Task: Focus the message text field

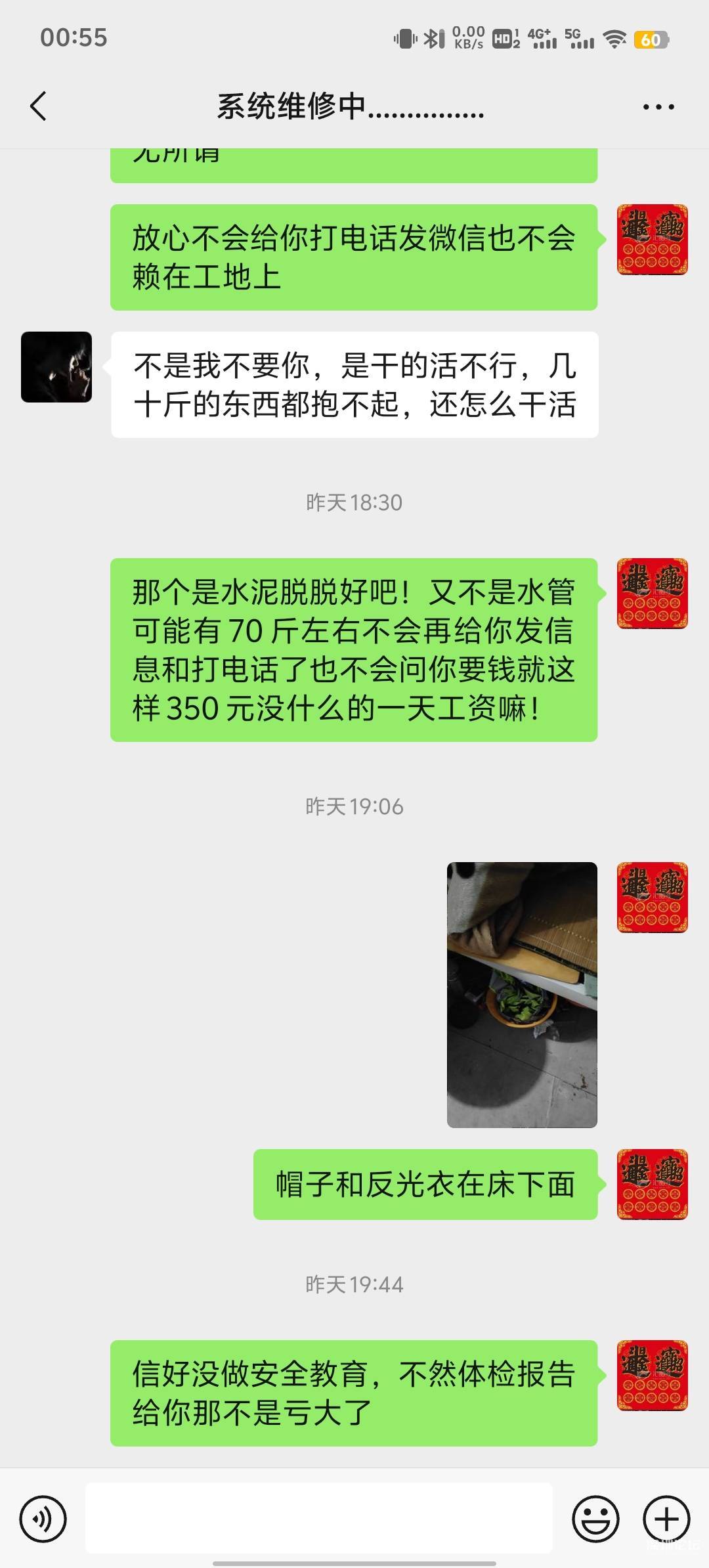Action: click(x=319, y=1518)
